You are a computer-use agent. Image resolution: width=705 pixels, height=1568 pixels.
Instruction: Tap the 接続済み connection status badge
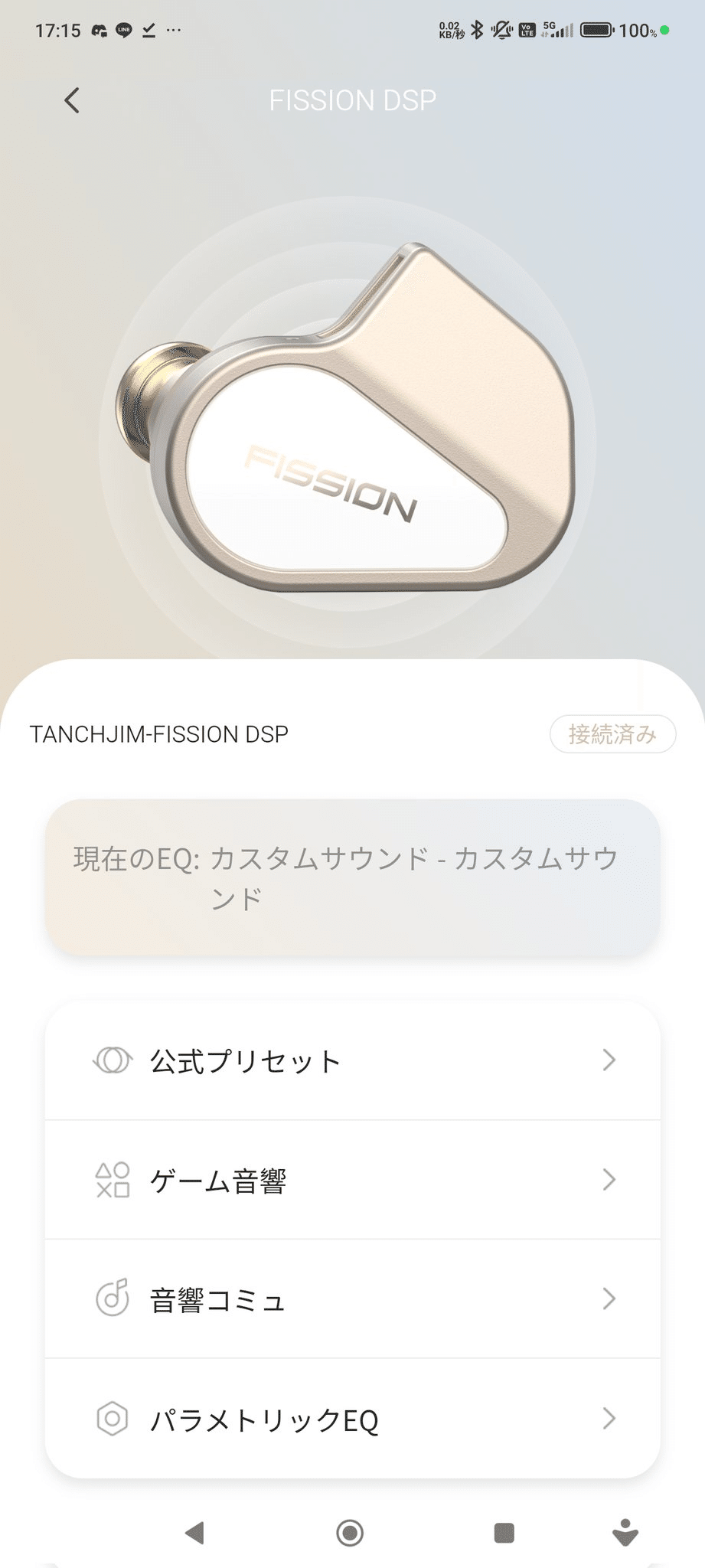[x=612, y=733]
